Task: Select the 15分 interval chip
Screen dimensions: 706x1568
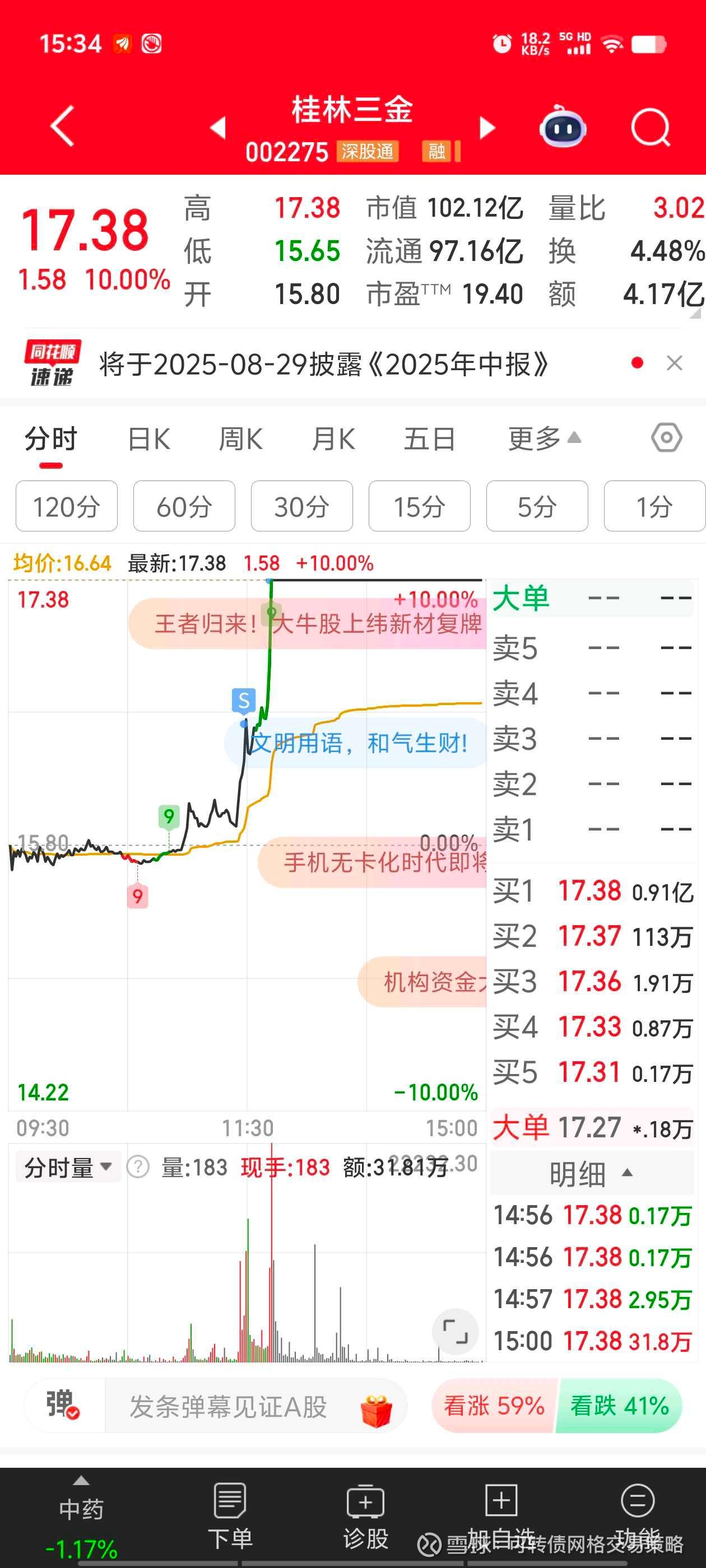Action: pos(420,506)
